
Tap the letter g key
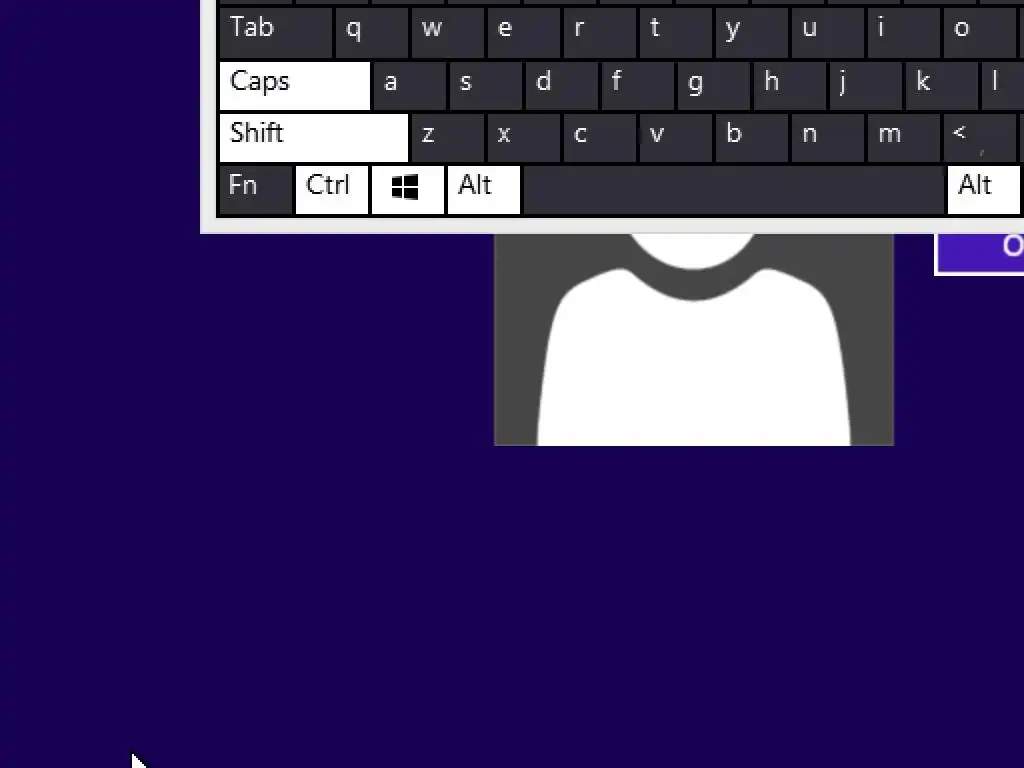pyautogui.click(x=713, y=86)
